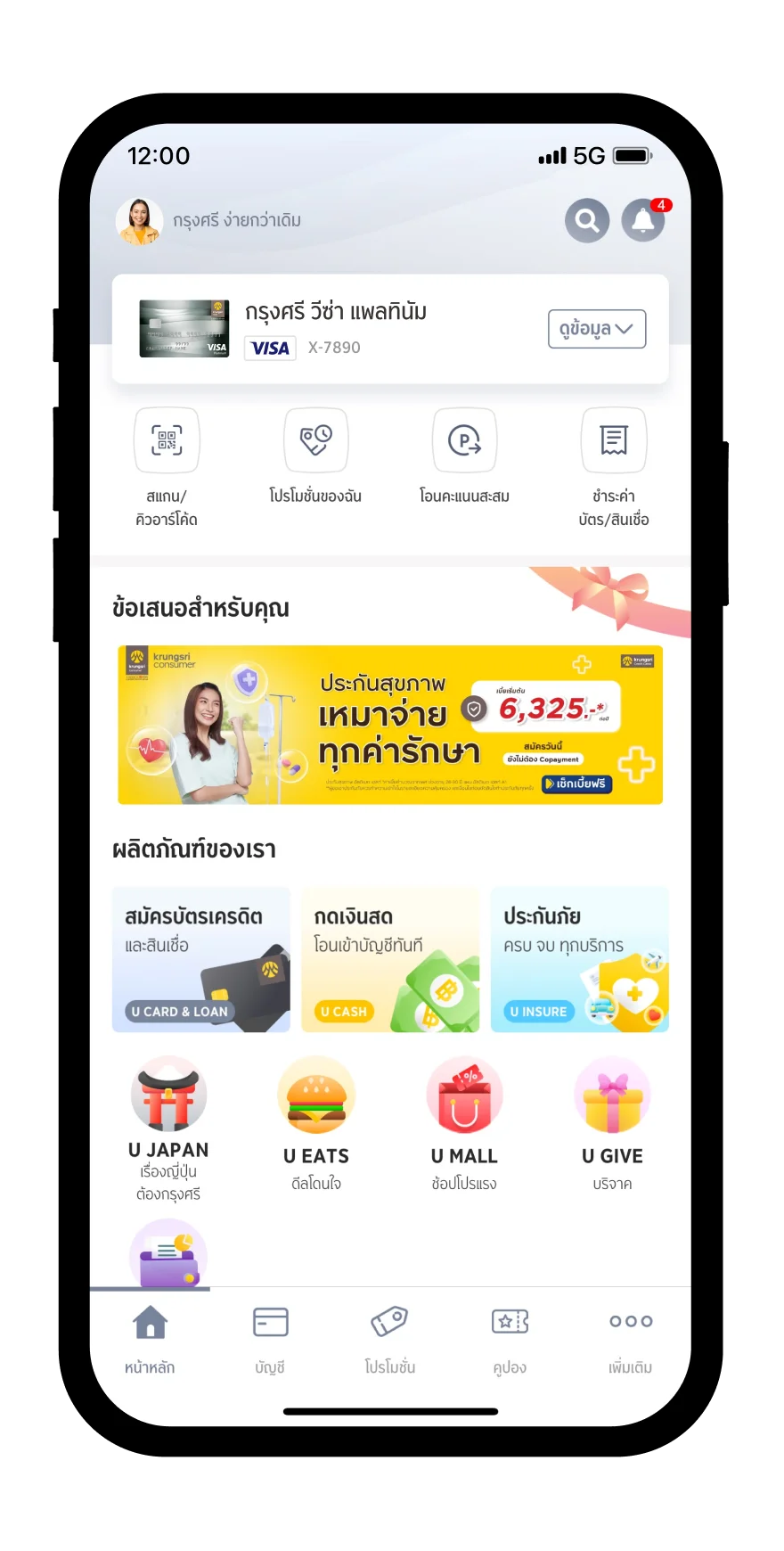
Task: Select โอนคะแนนสะสม
Action: pyautogui.click(x=464, y=440)
